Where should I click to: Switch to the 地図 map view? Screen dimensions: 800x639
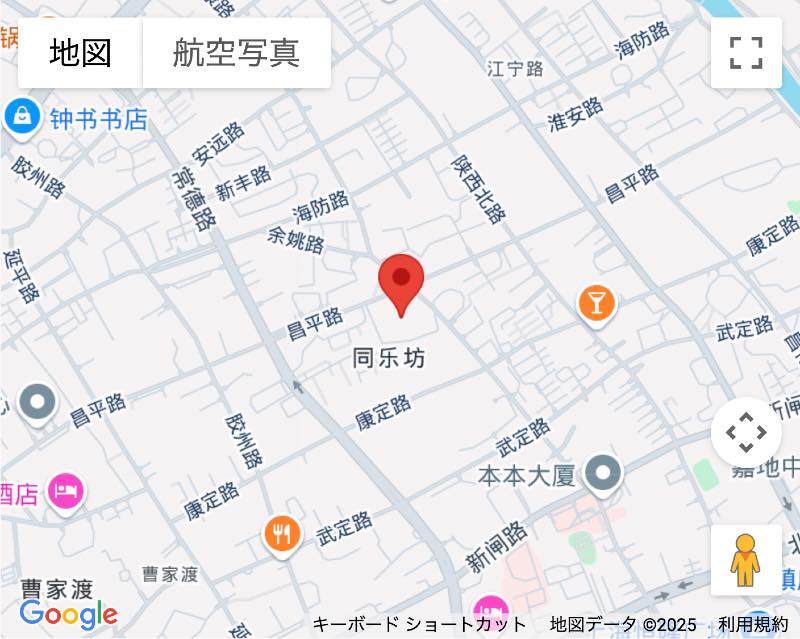(80, 53)
